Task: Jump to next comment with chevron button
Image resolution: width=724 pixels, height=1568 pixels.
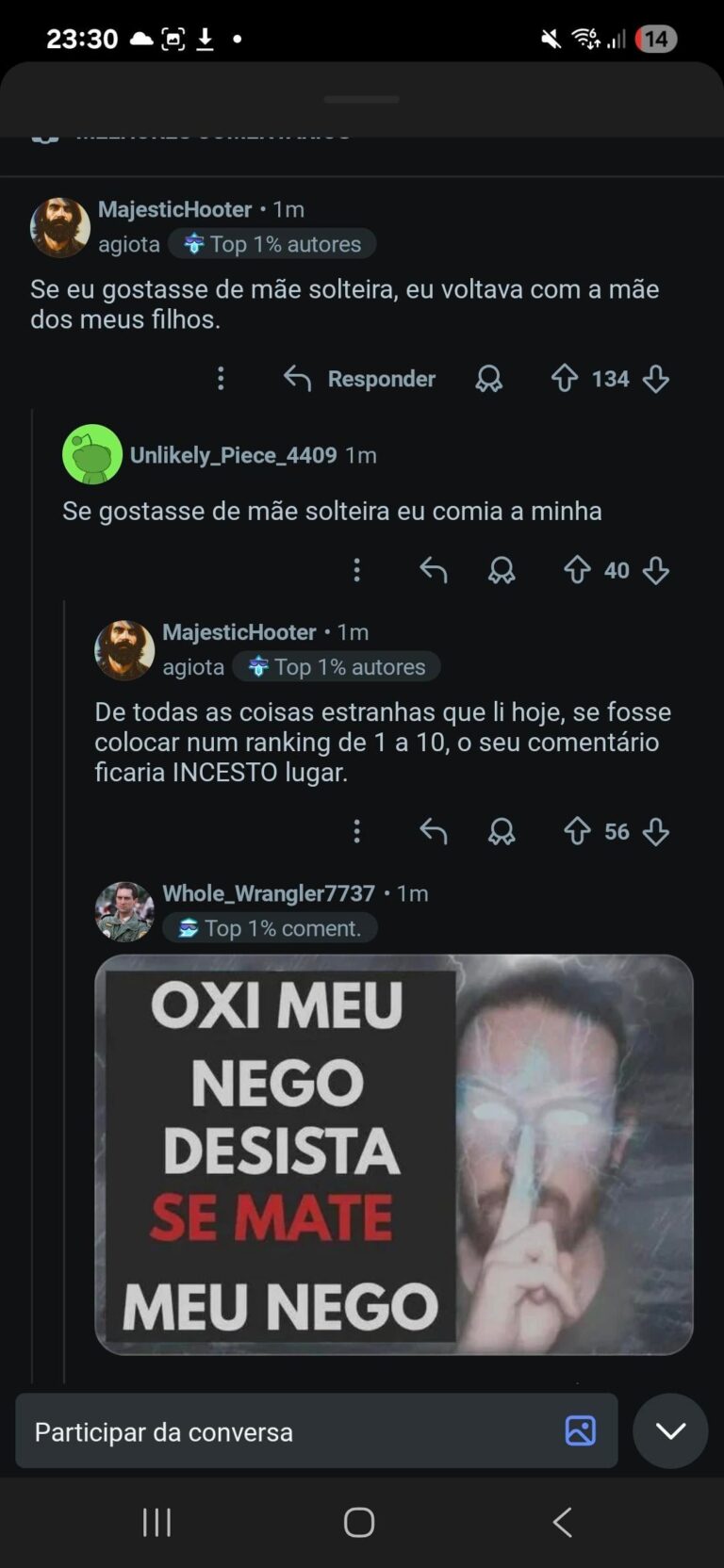Action: coord(670,1430)
